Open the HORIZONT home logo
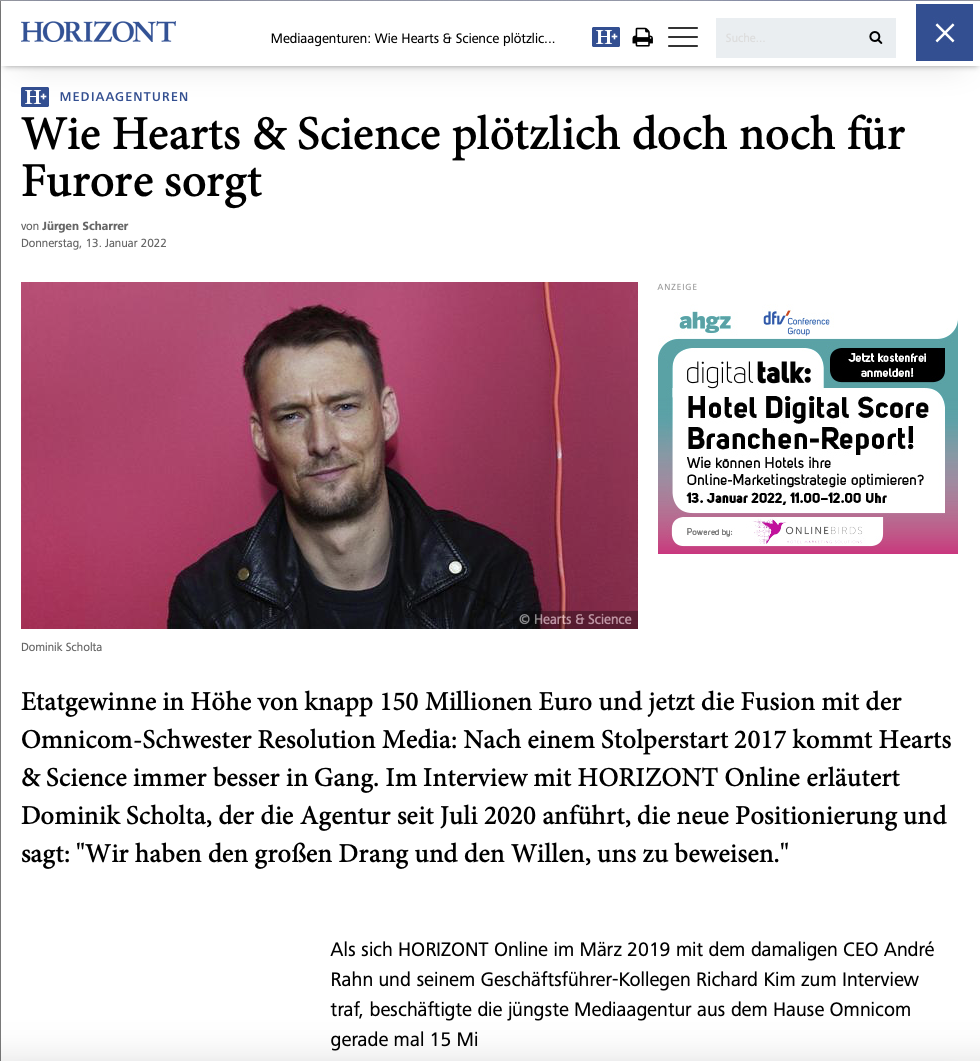This screenshot has width=980, height=1061. (x=98, y=32)
